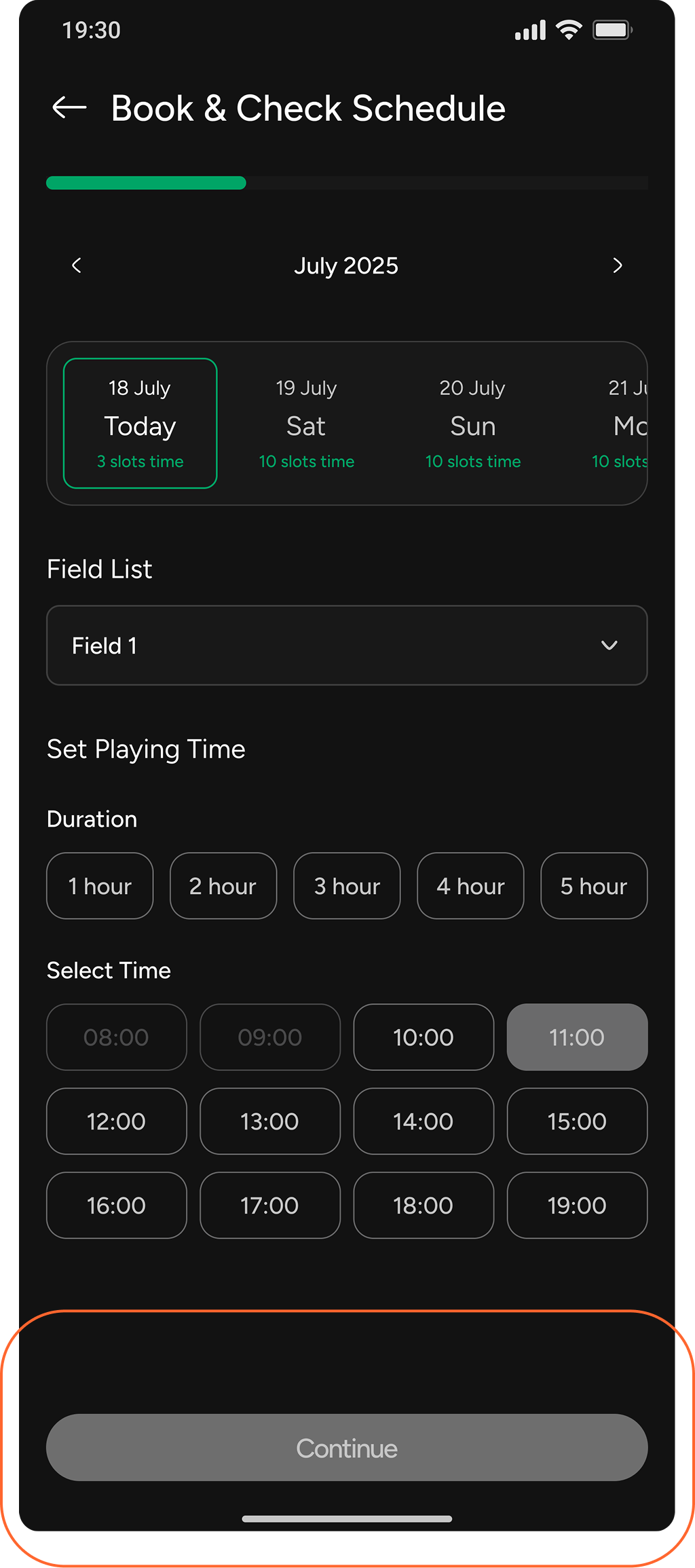
Task: Deselect the highlighted 11:00 time slot
Action: click(577, 1037)
